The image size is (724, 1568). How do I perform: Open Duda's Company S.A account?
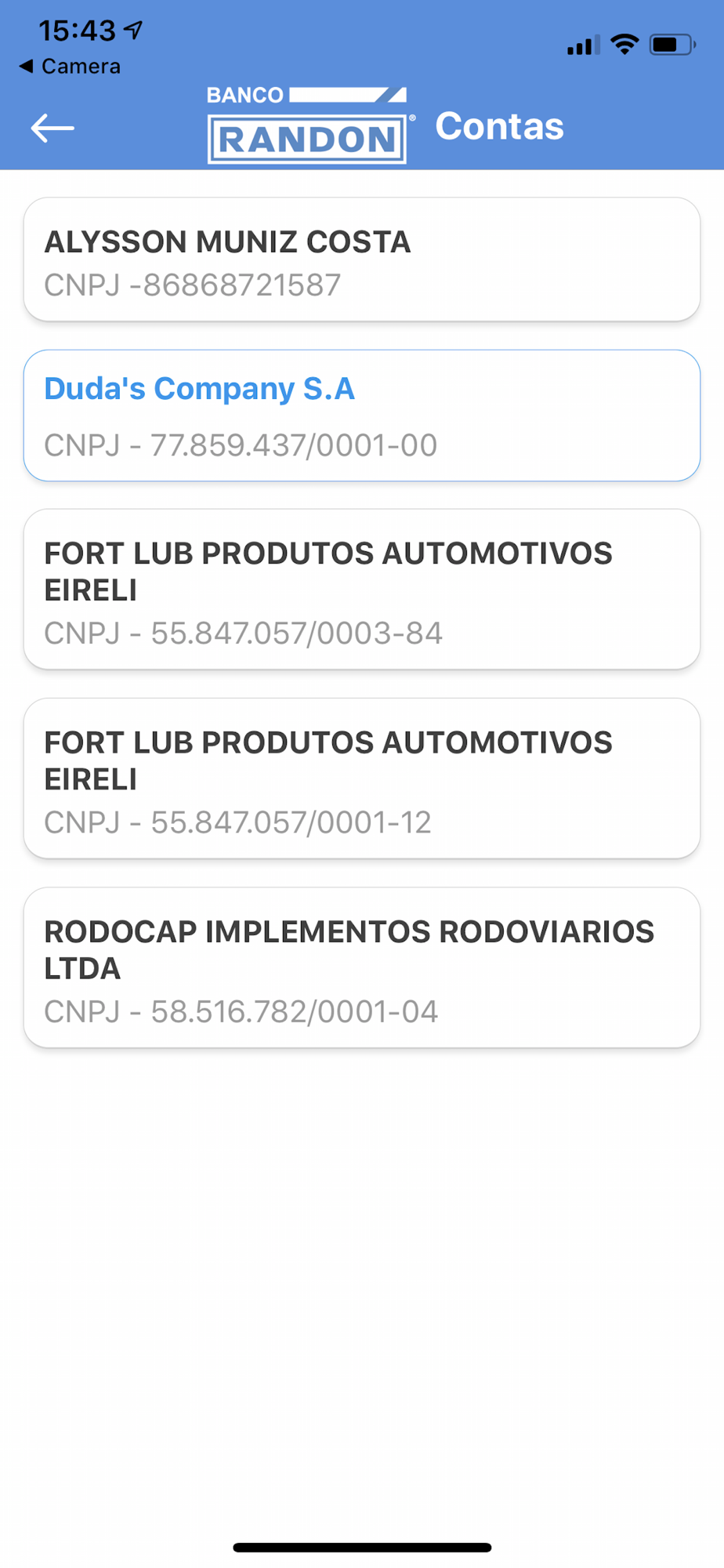coord(362,416)
